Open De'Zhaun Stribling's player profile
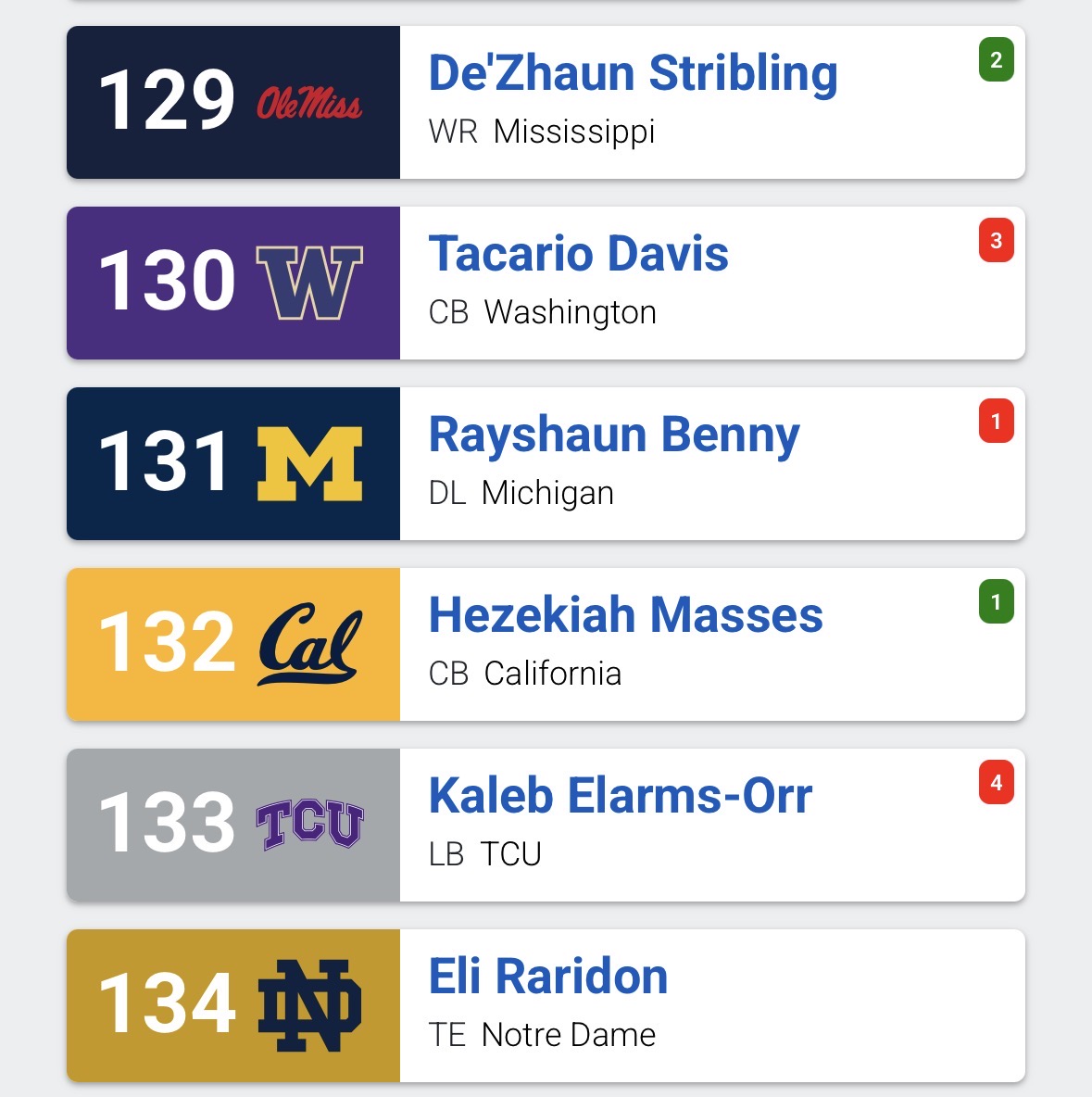 [633, 74]
